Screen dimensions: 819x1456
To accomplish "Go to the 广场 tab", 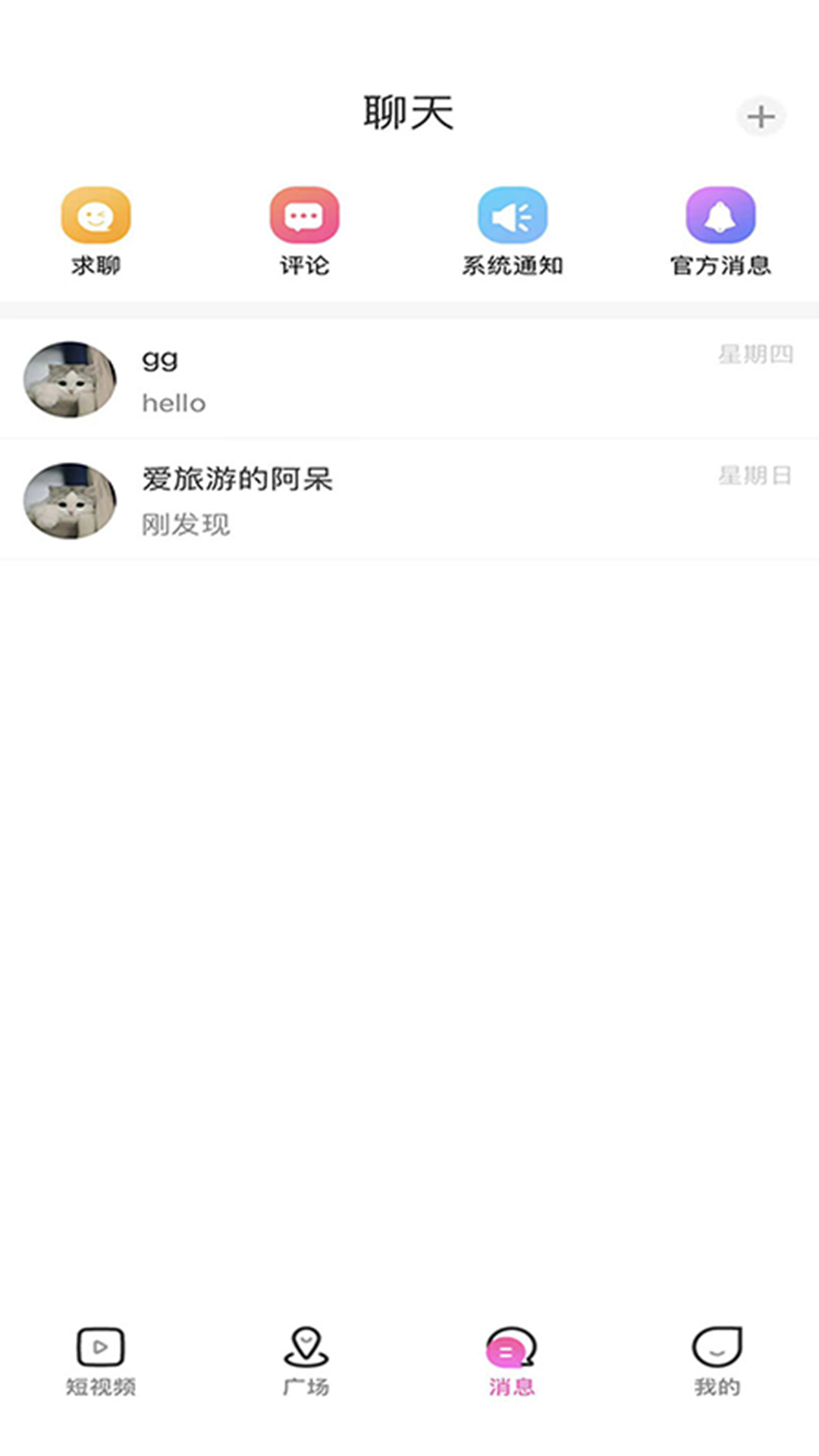I will [306, 1361].
